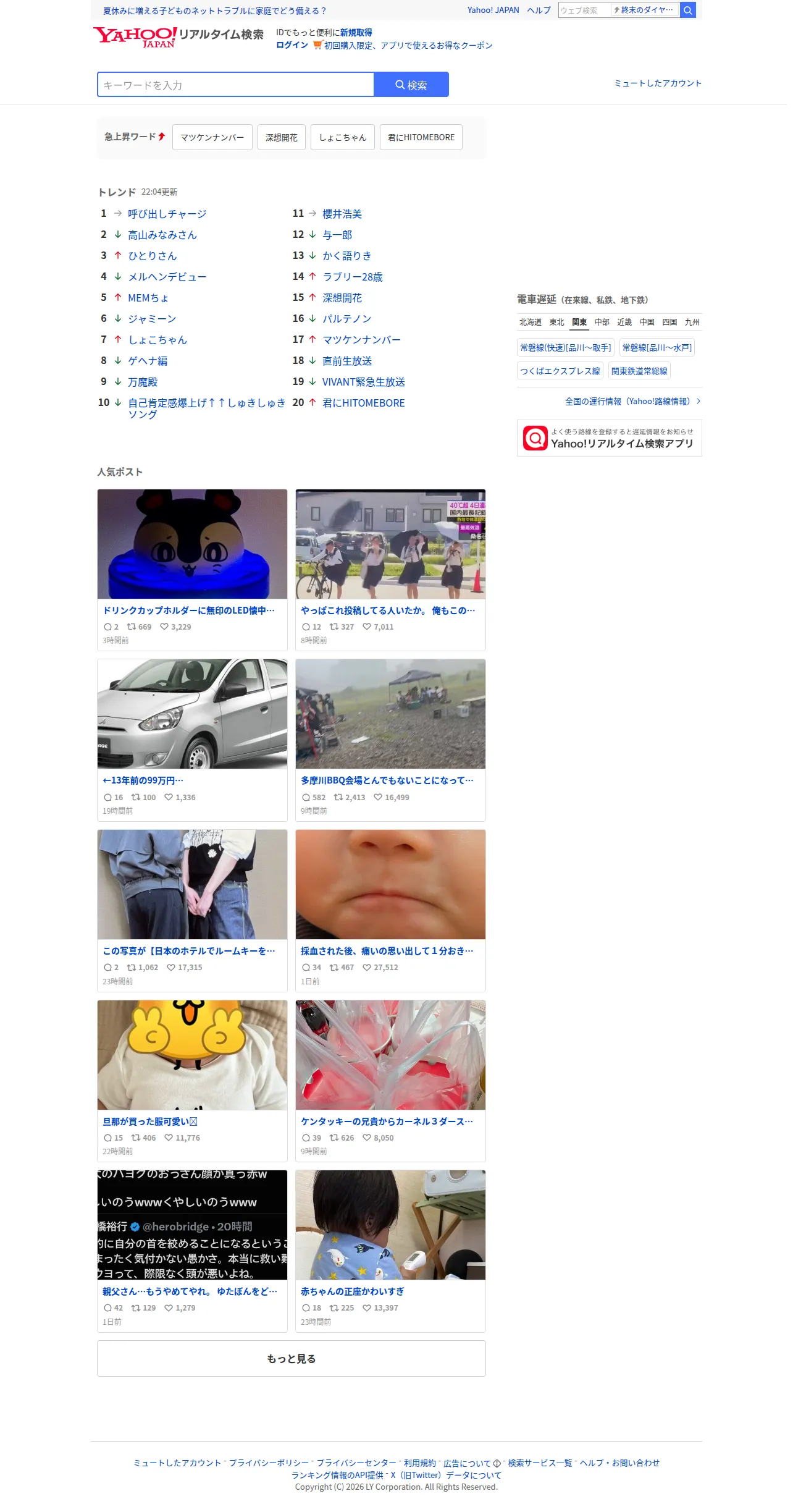The height and width of the screenshot is (1512, 793).
Task: Open ヘルプ link in the top bar
Action: pos(539,11)
